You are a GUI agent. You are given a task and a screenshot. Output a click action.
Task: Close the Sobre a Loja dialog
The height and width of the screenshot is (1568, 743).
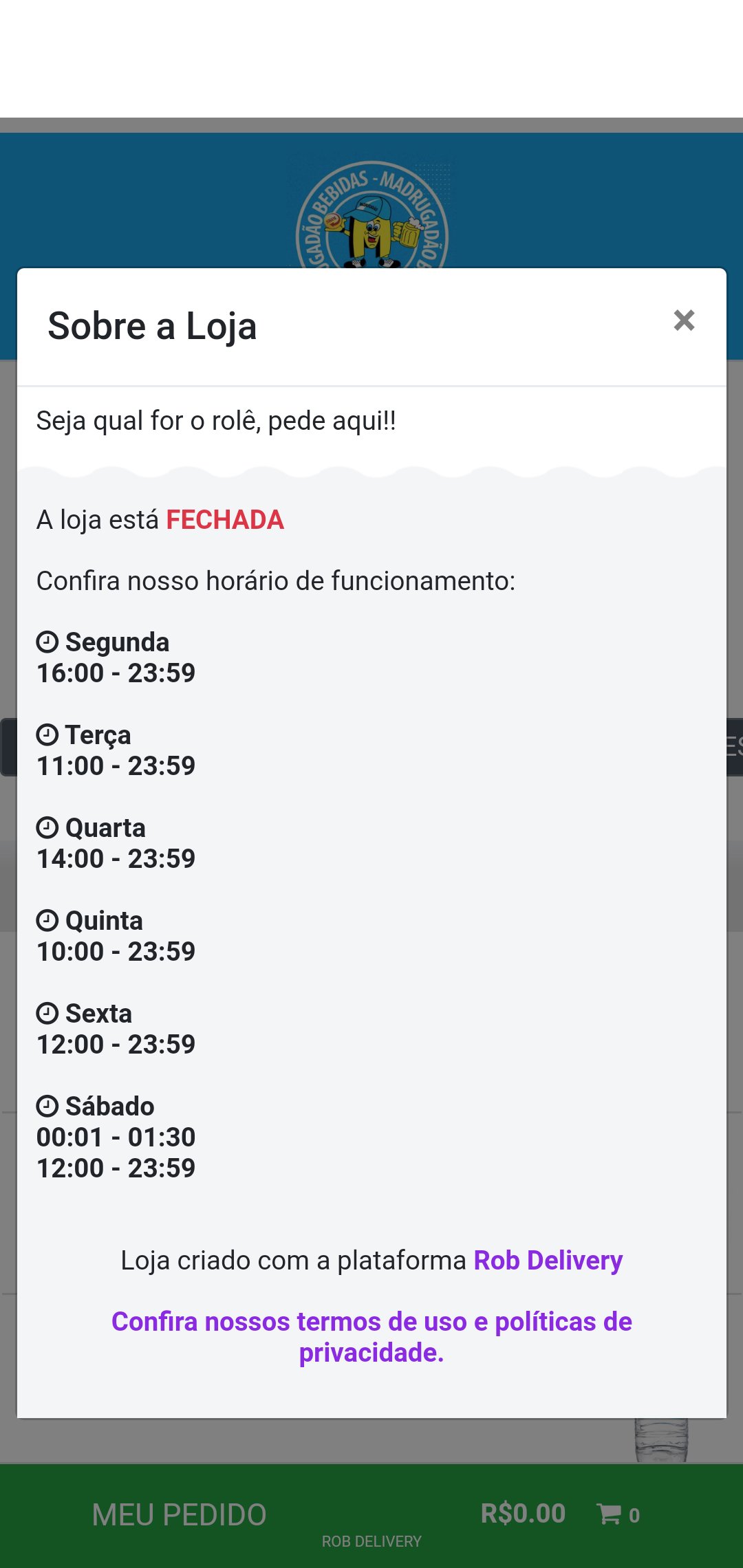tap(684, 320)
